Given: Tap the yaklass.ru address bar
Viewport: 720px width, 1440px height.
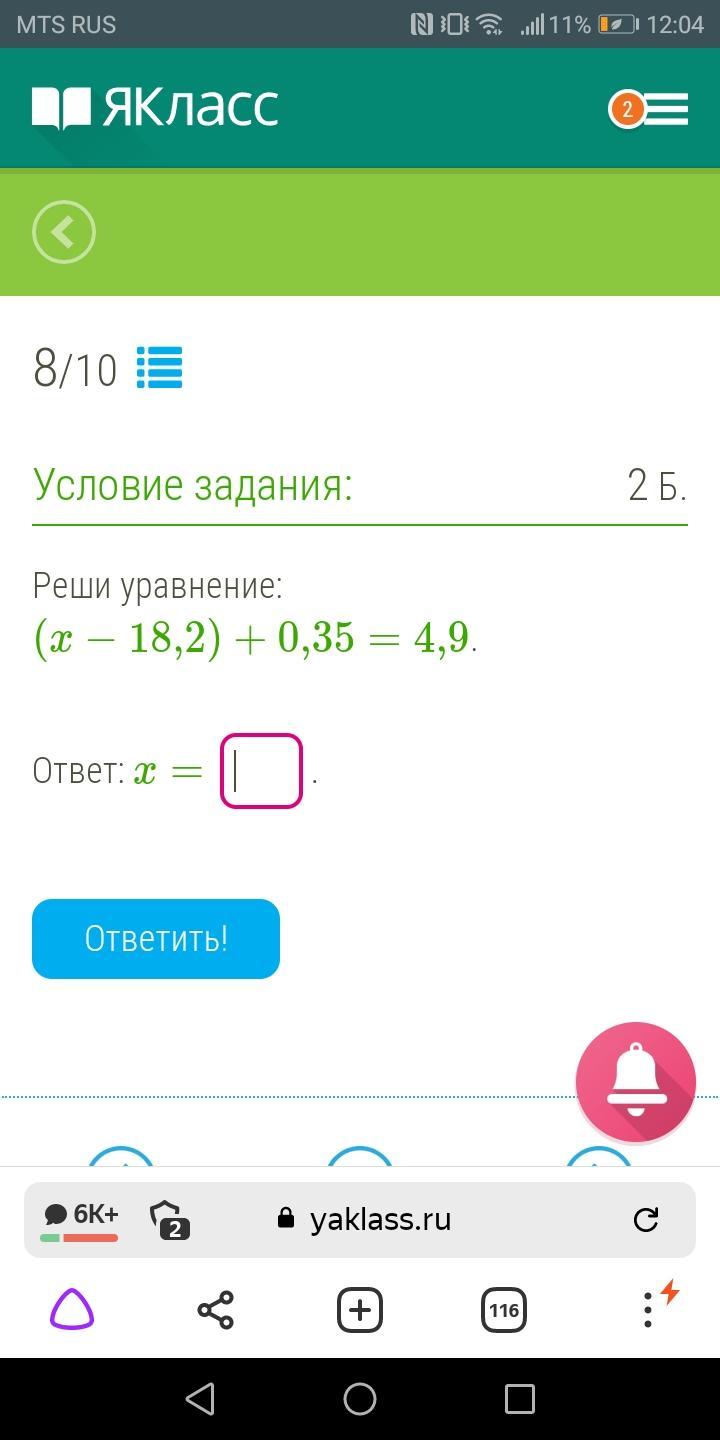Looking at the screenshot, I should coord(380,1219).
